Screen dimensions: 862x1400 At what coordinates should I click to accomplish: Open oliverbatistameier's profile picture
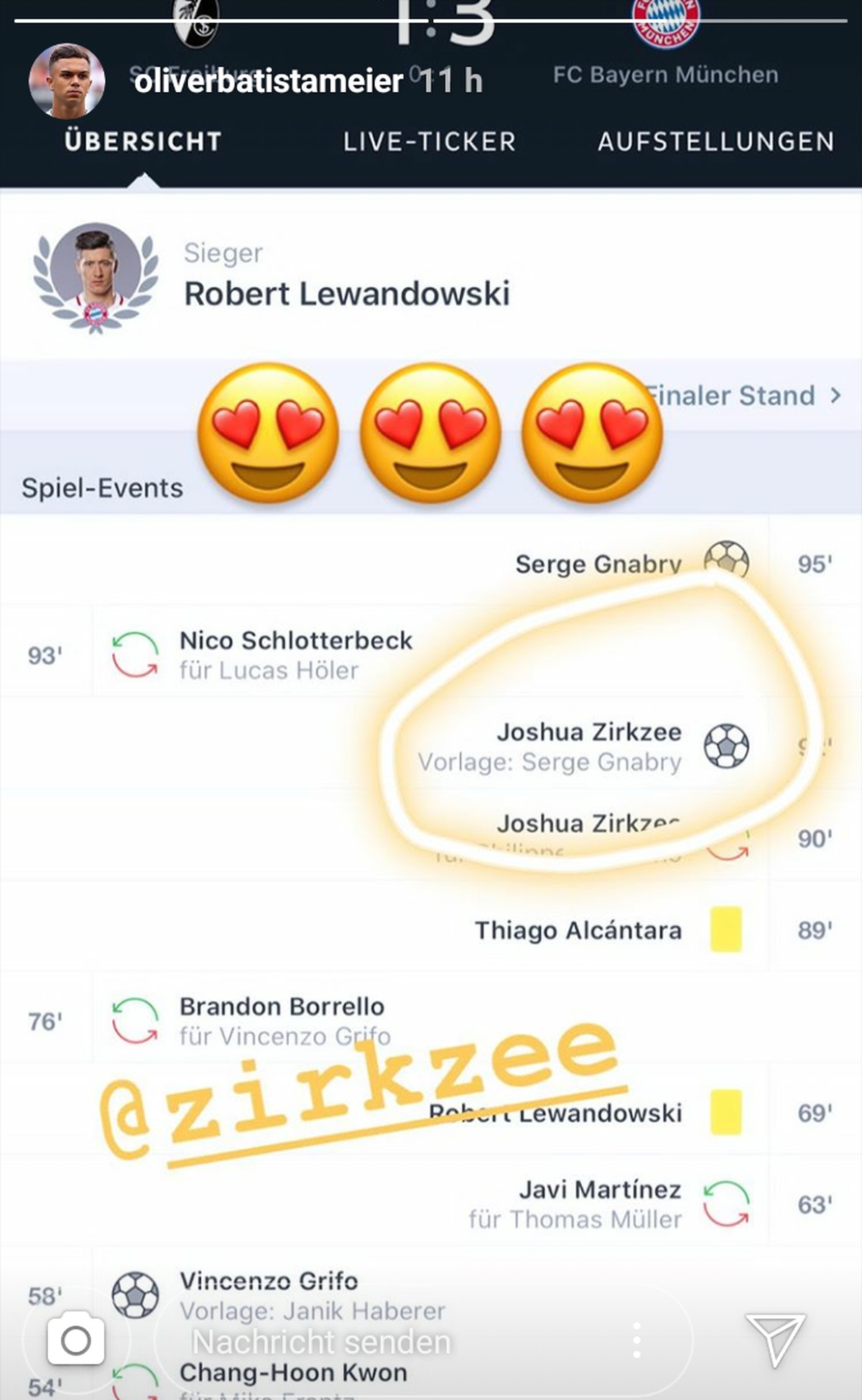click(x=67, y=81)
